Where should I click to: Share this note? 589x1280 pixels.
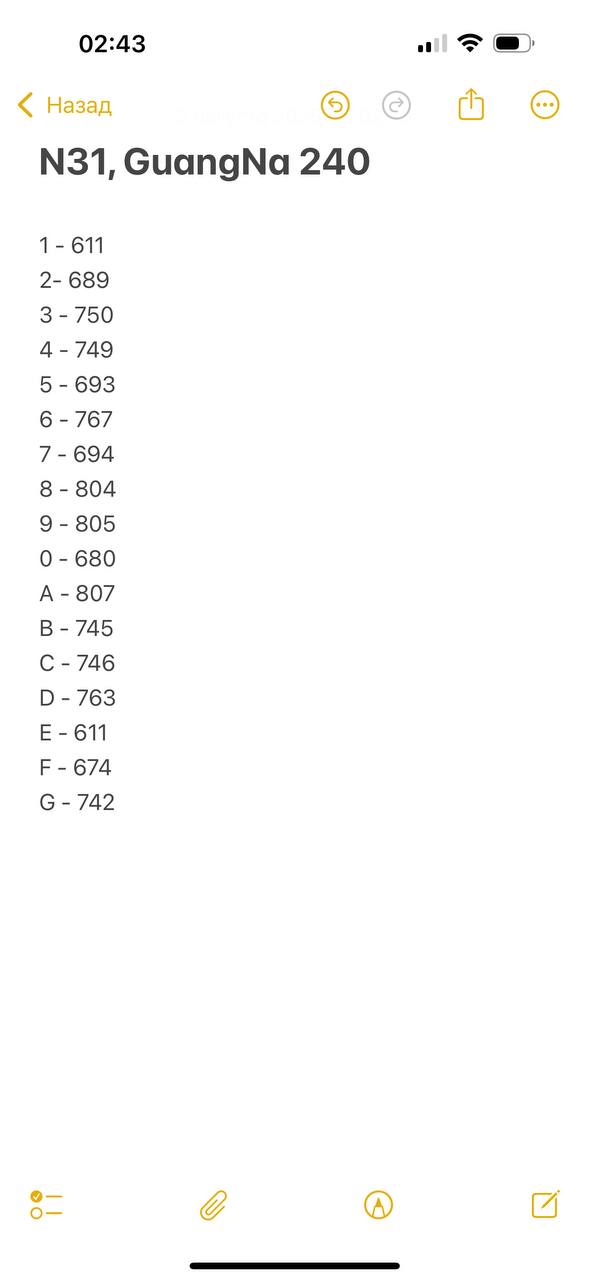pyautogui.click(x=471, y=104)
